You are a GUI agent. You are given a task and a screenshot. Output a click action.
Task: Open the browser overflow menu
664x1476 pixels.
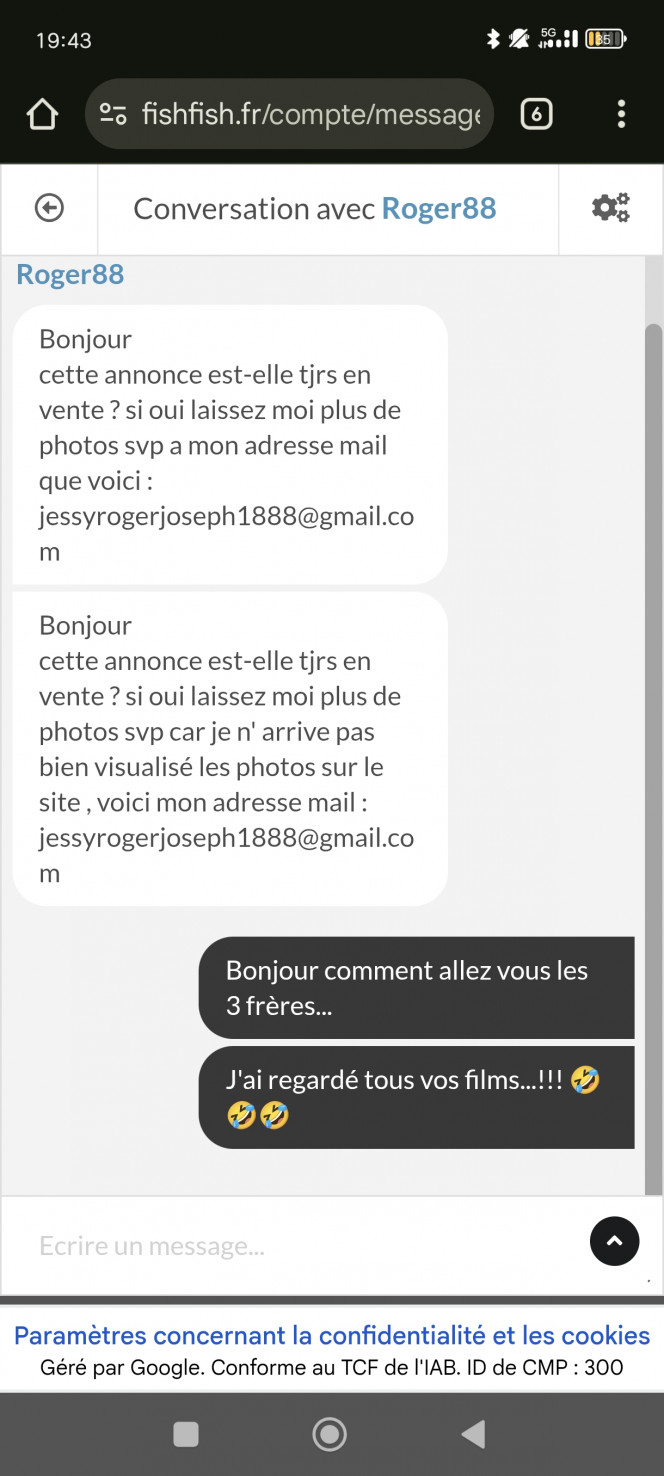[621, 115]
